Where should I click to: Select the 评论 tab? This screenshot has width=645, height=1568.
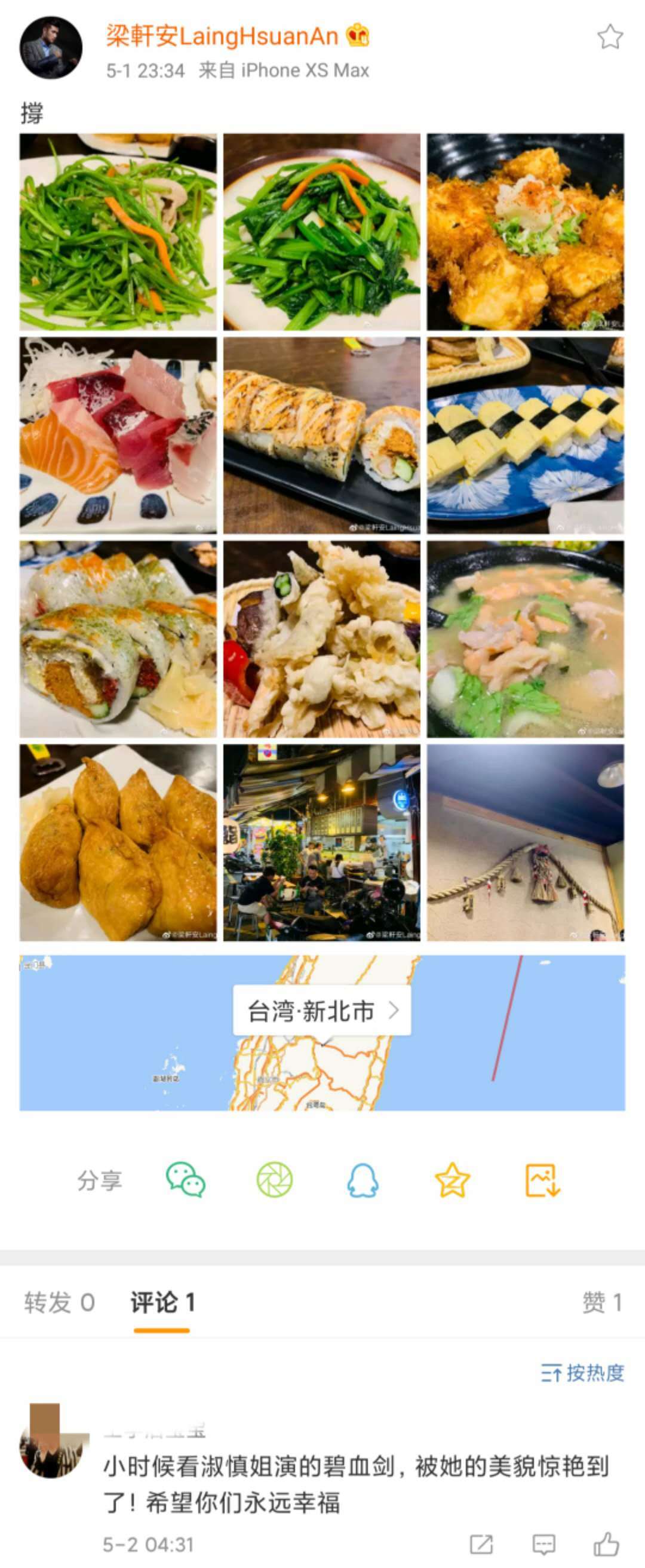(162, 1302)
